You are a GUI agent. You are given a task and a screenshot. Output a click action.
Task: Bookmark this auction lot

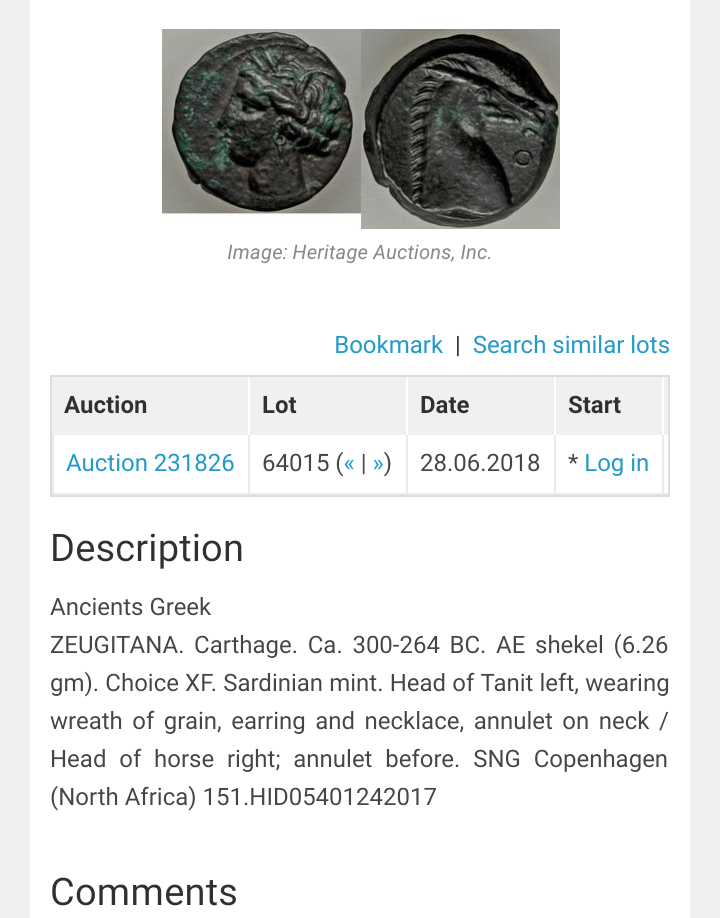pyautogui.click(x=388, y=345)
